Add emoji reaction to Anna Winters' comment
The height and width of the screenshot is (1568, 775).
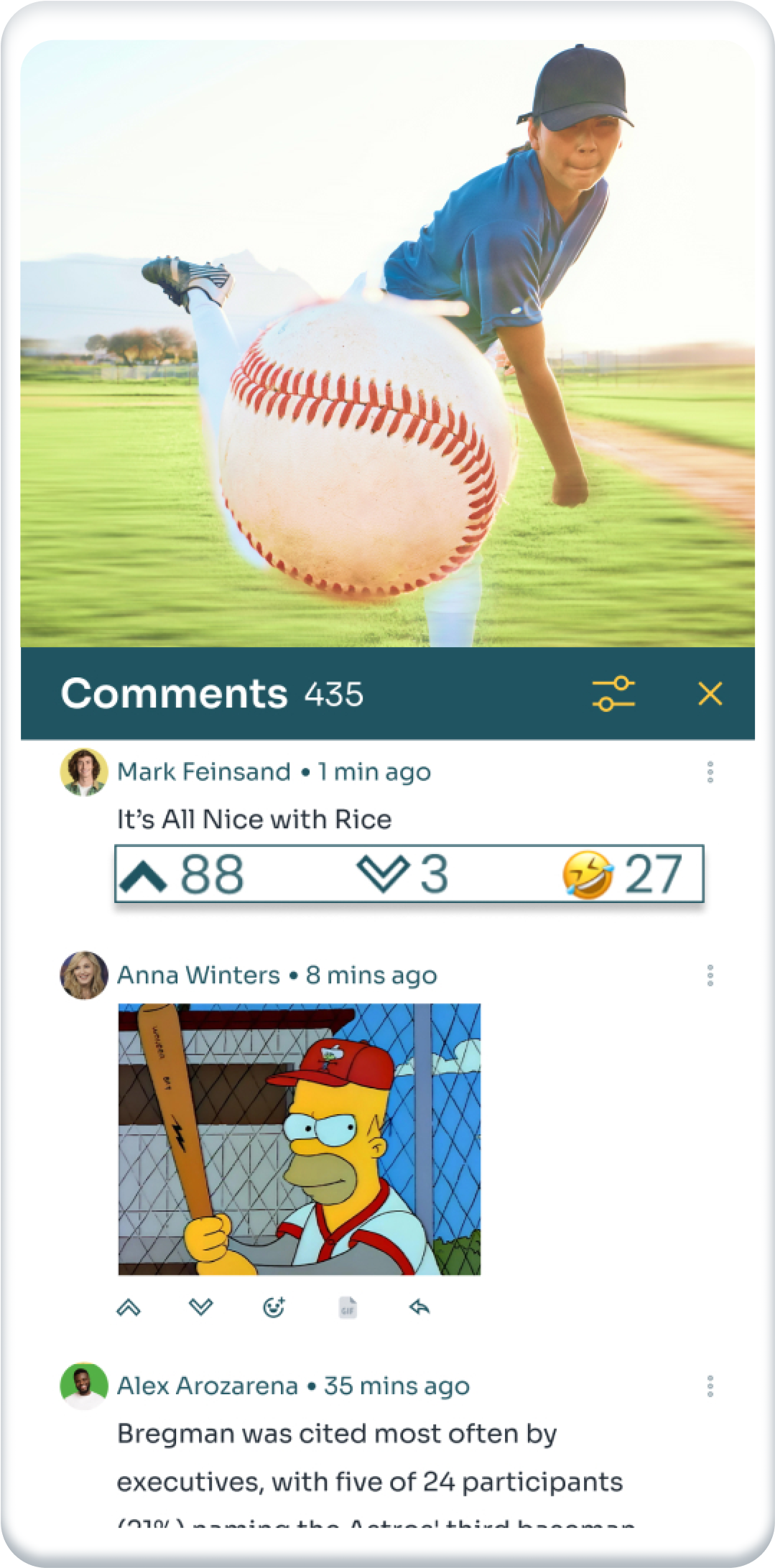tap(274, 1307)
